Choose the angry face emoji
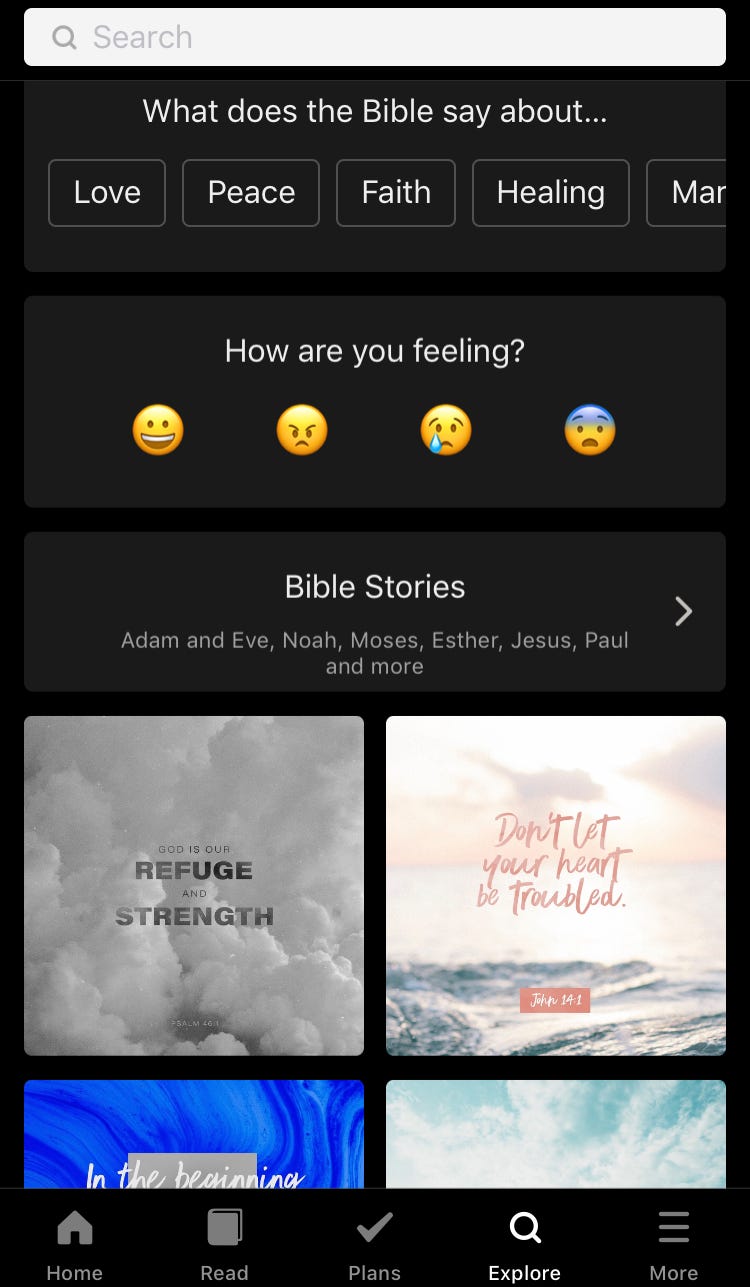Viewport: 750px width, 1287px height. (x=302, y=431)
